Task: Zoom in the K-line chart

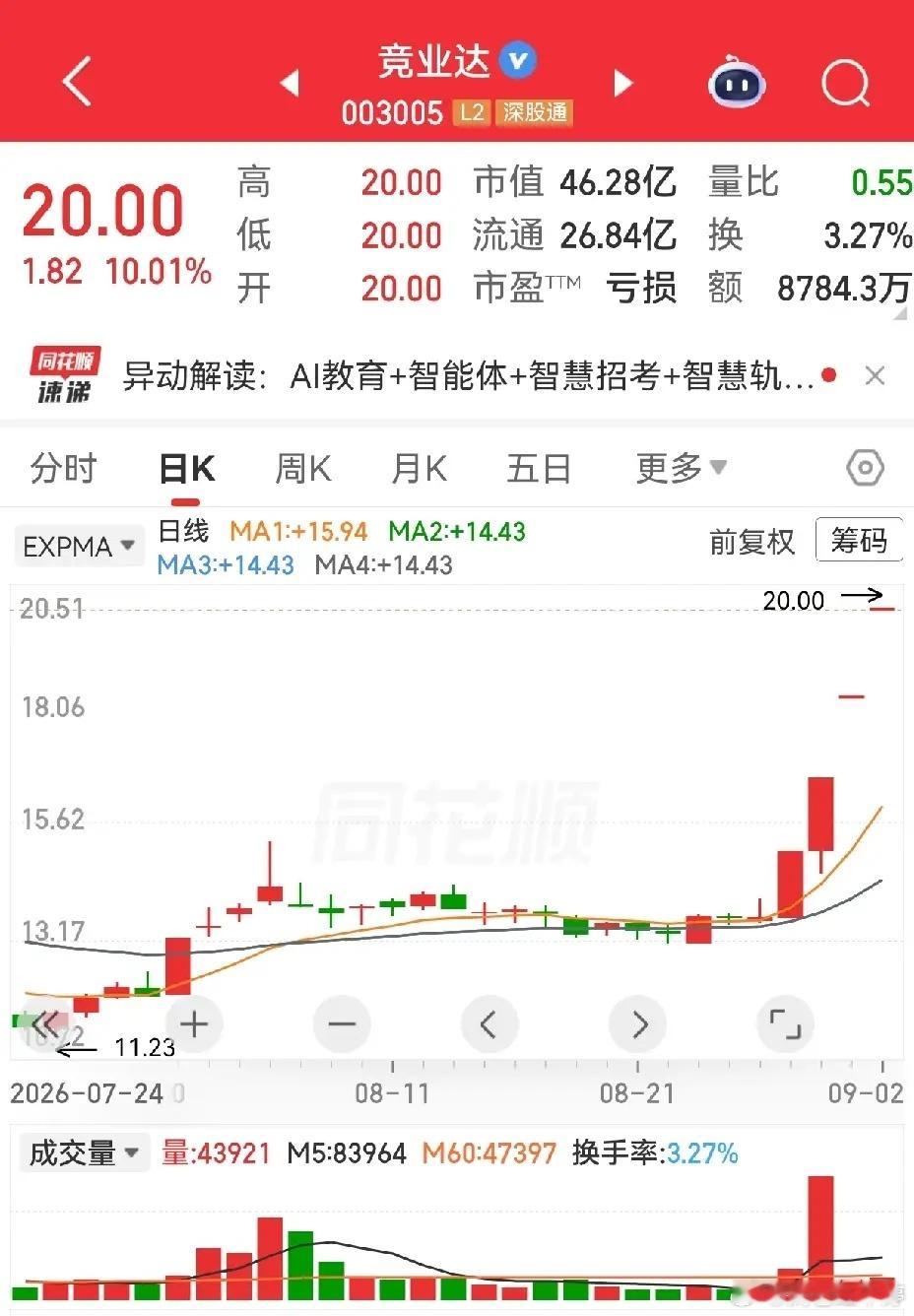Action: [194, 1024]
